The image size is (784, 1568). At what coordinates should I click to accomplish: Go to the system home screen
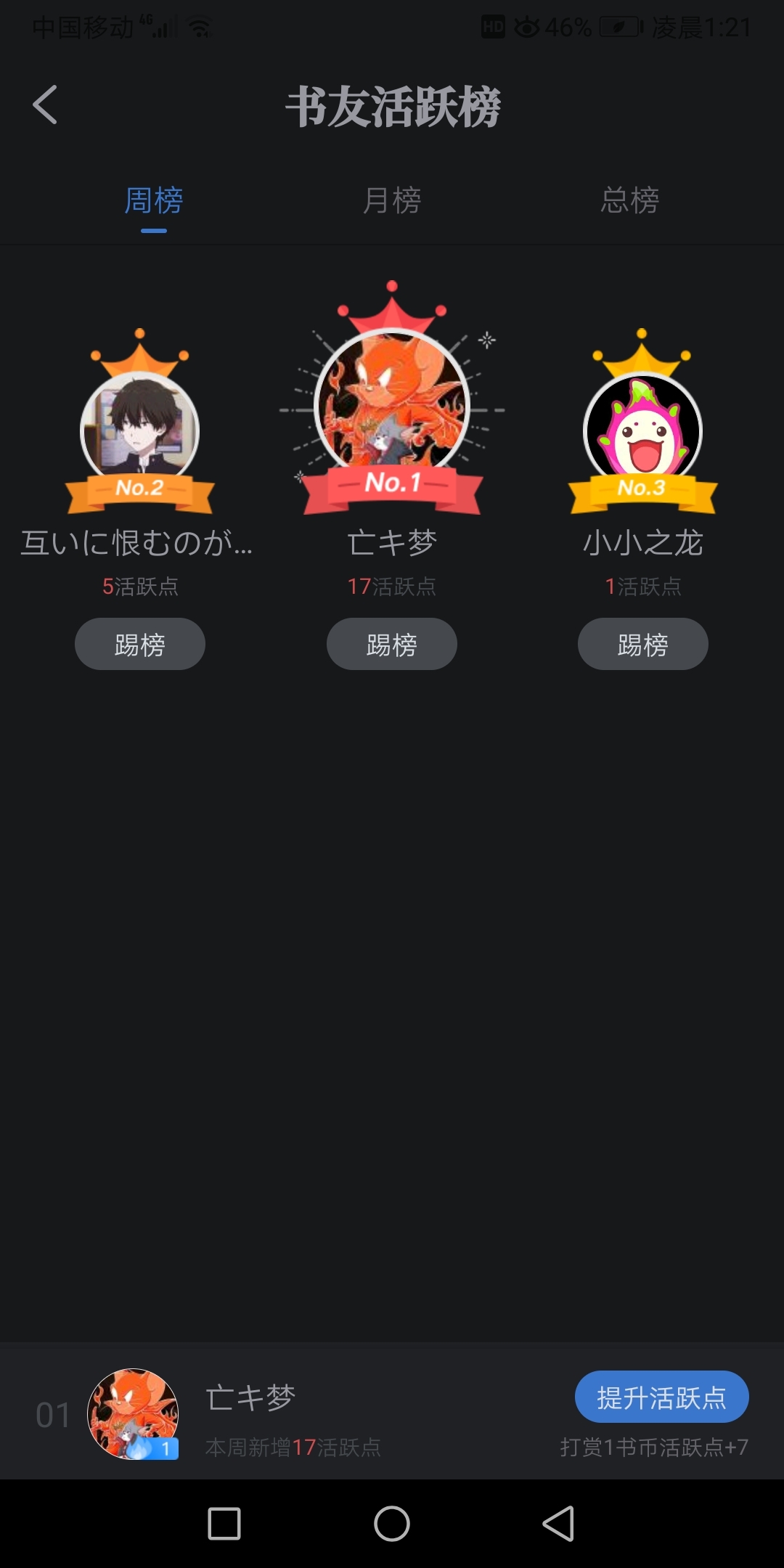coord(392,1523)
